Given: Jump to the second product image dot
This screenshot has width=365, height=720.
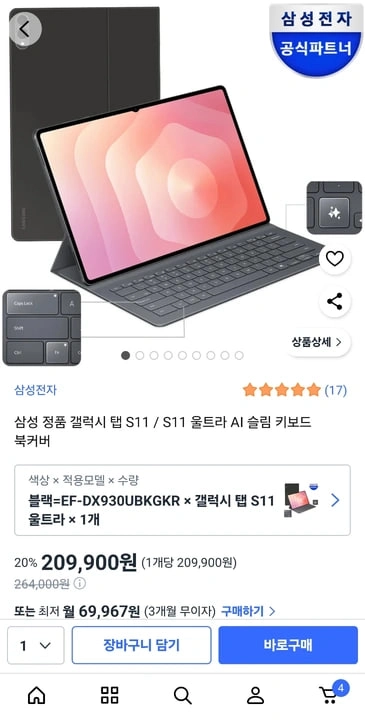Looking at the screenshot, I should (140, 355).
